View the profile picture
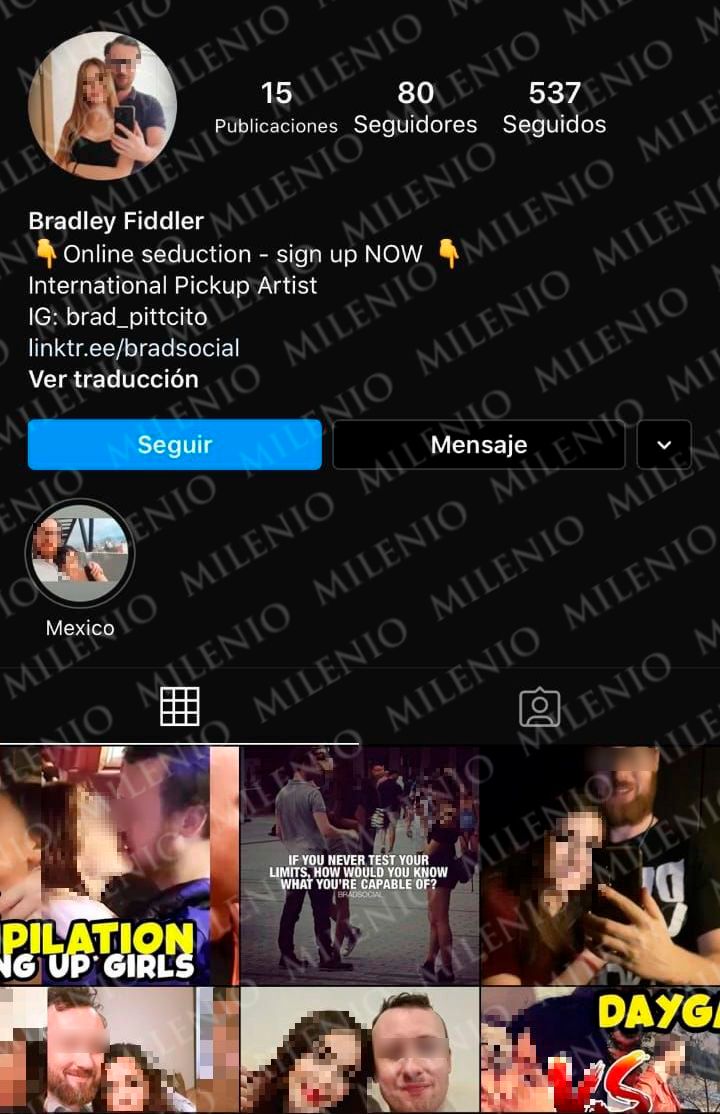 click(103, 106)
